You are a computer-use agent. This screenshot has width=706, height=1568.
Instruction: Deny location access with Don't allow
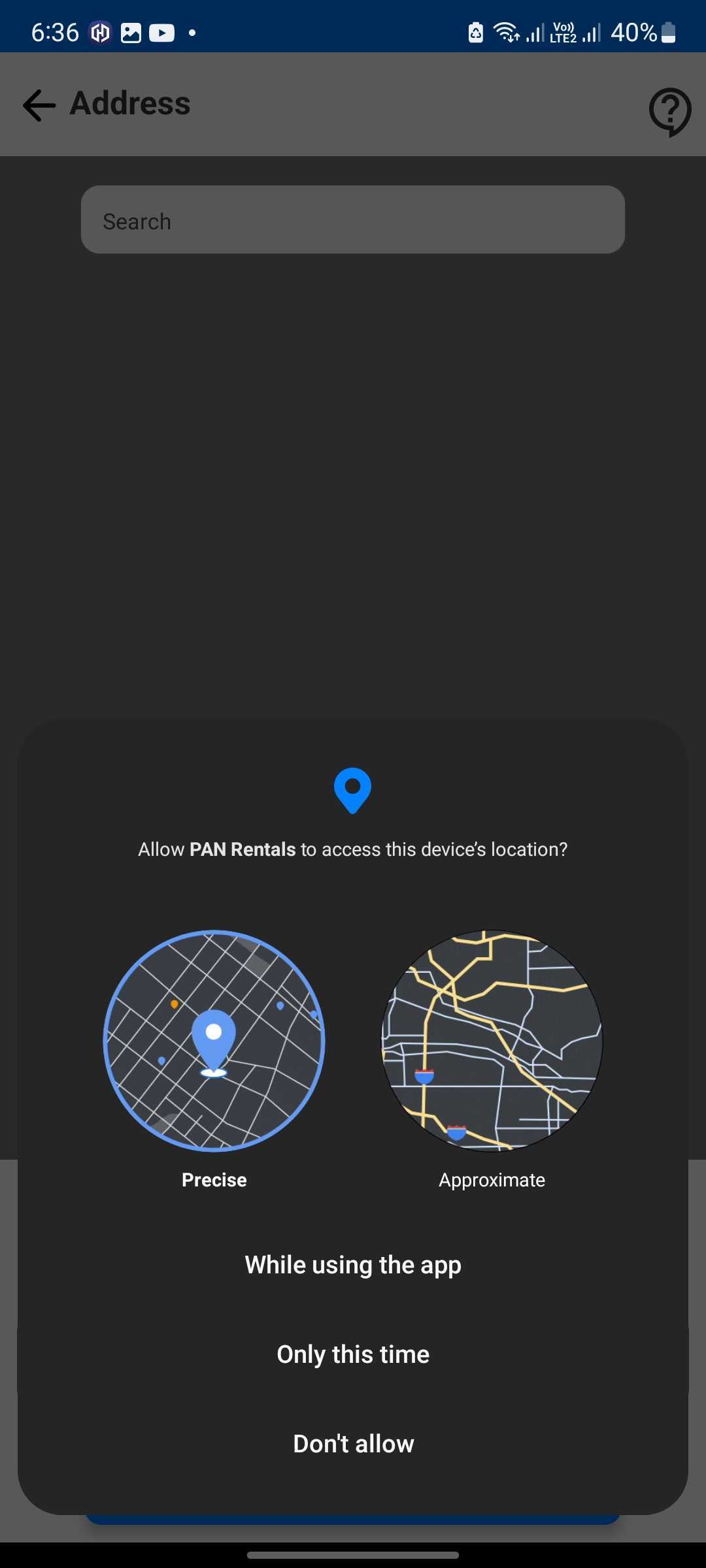click(x=353, y=1444)
